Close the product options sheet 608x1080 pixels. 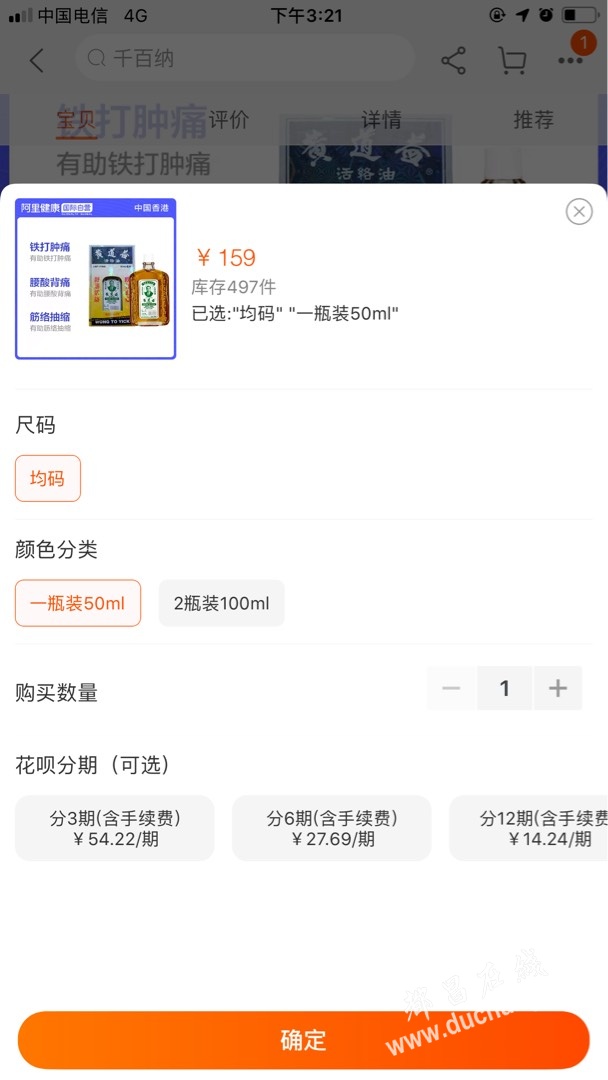click(x=579, y=211)
